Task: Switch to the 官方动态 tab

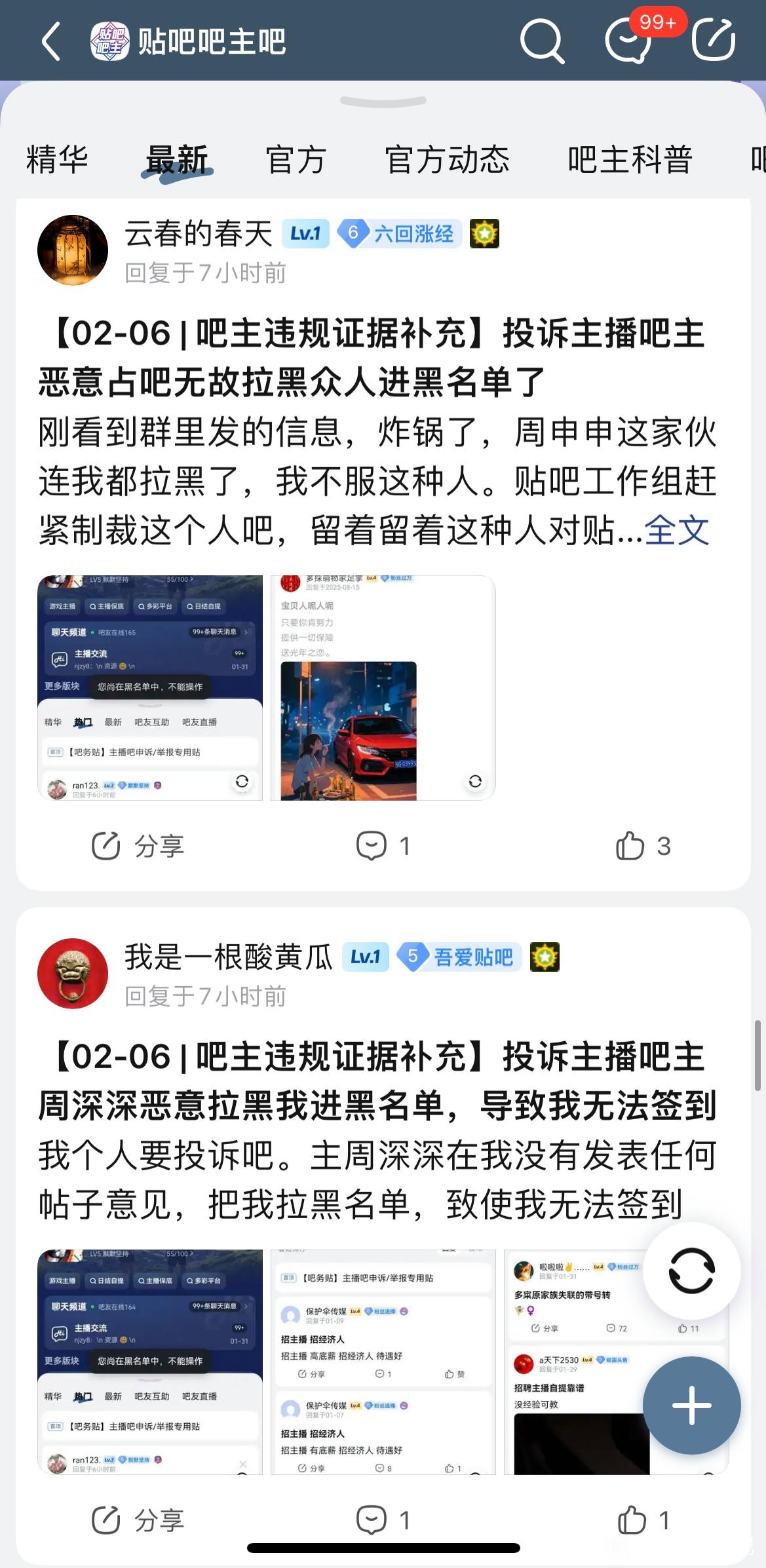Action: [447, 160]
